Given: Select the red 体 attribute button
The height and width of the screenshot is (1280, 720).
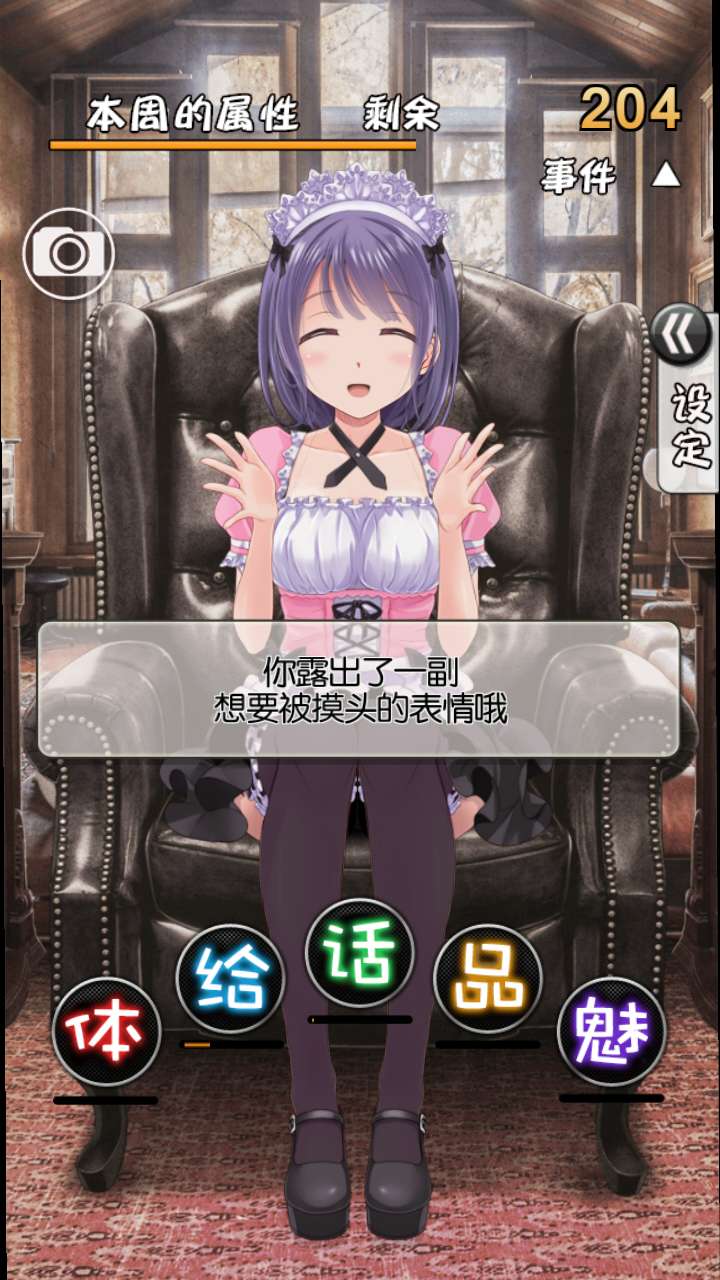Looking at the screenshot, I should 106,1031.
